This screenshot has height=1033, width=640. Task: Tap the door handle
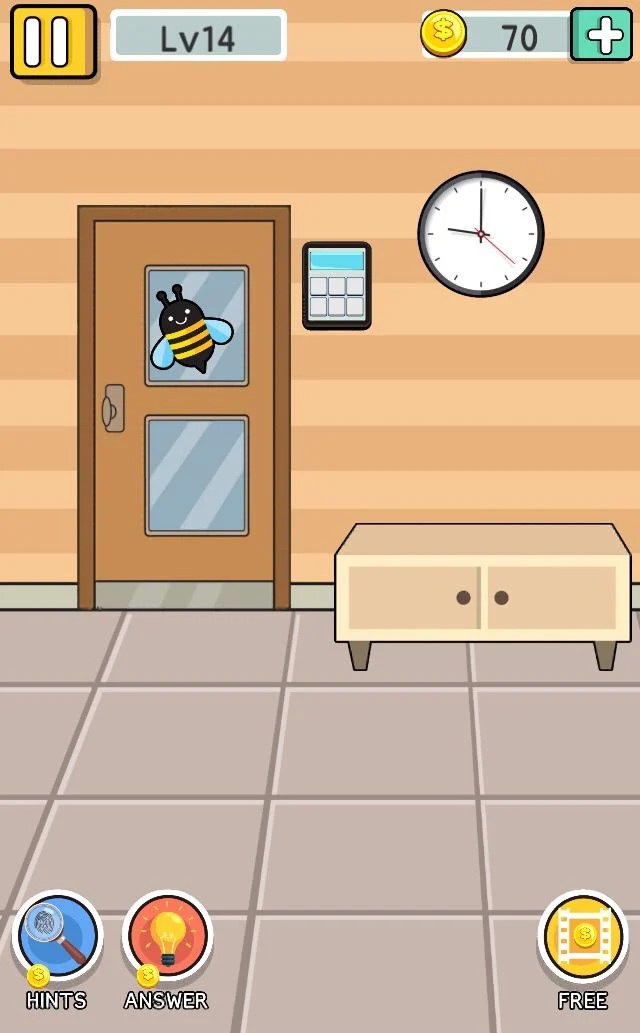coord(112,408)
